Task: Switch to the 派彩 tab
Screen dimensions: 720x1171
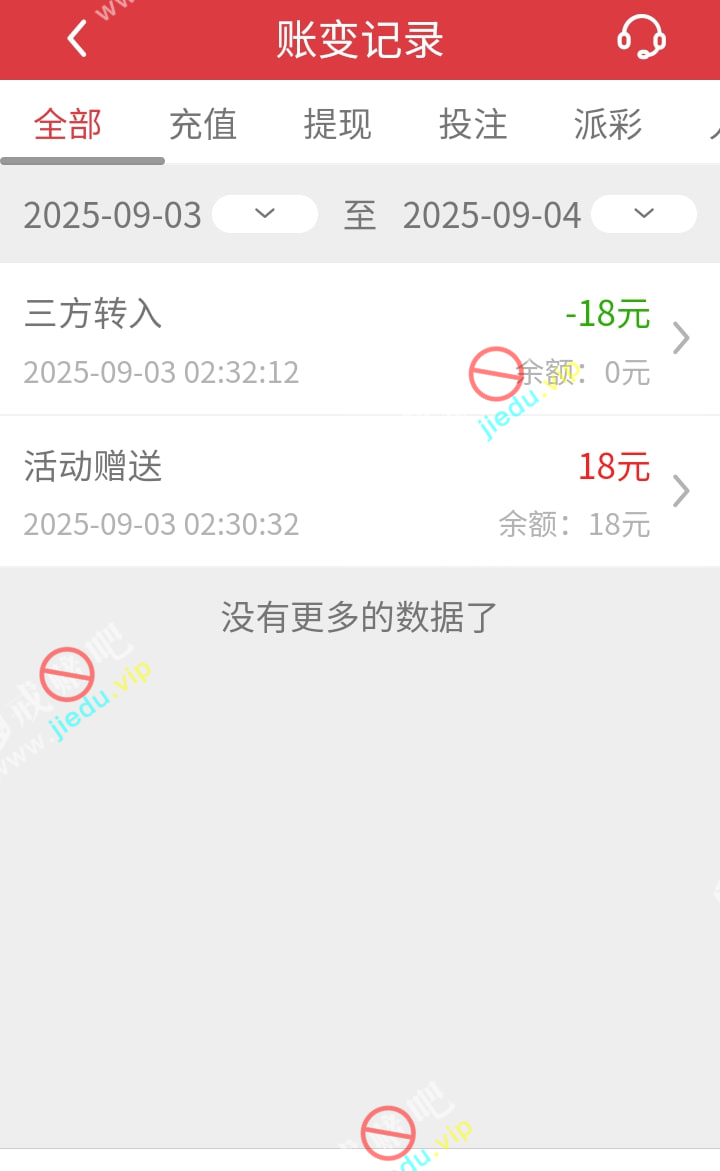Action: [608, 125]
